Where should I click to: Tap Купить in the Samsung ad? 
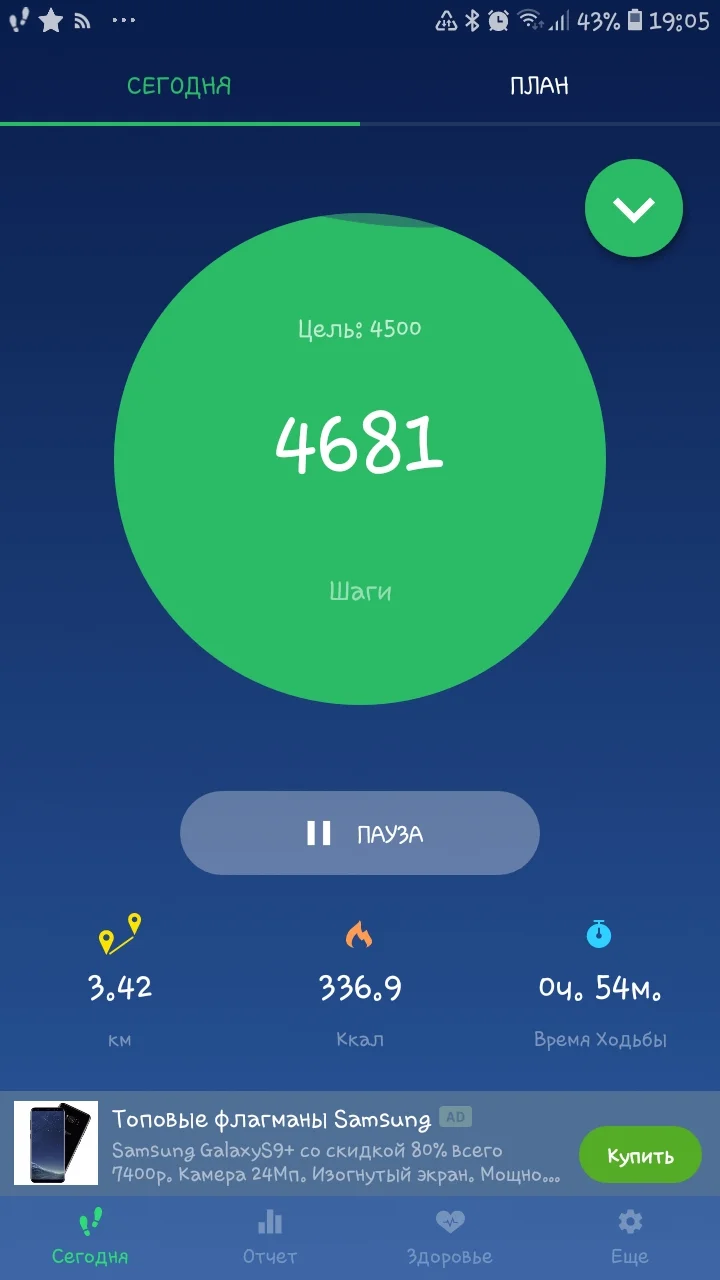click(640, 1156)
